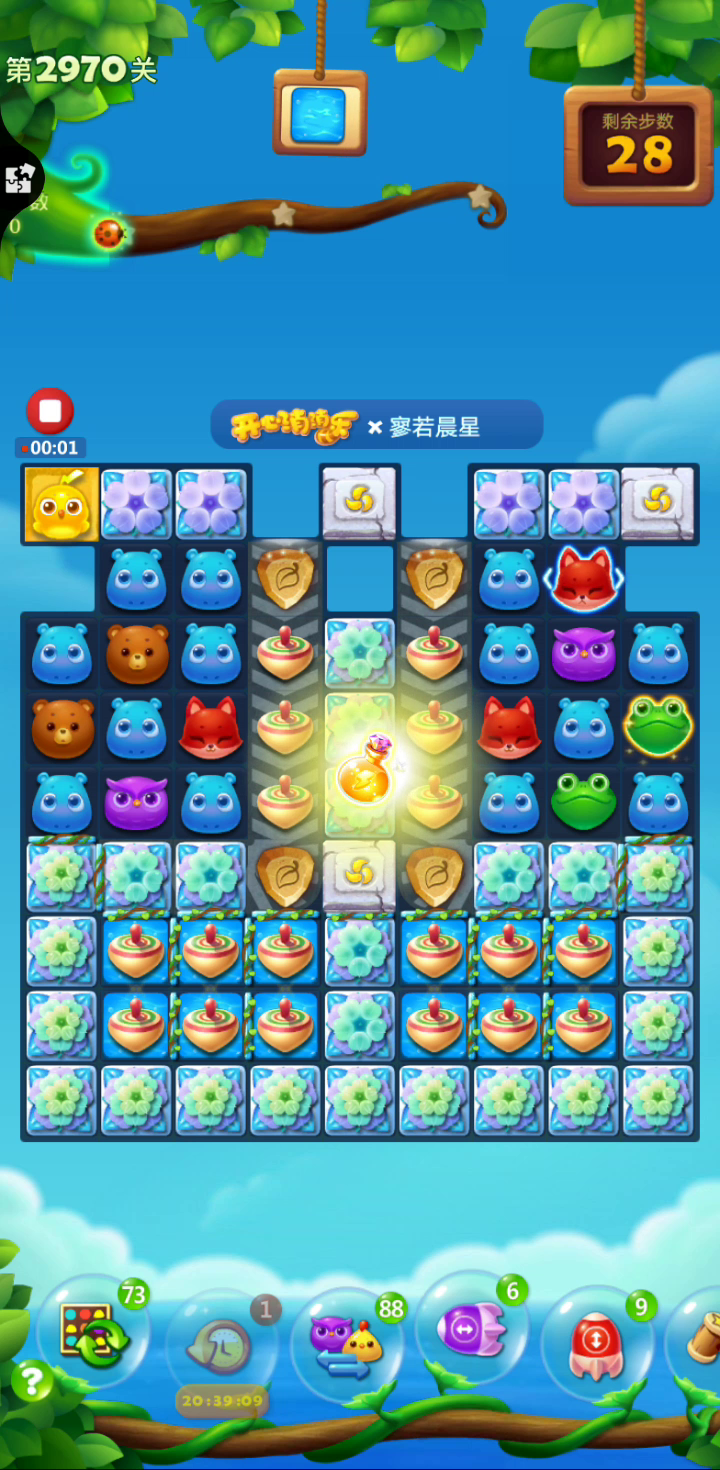This screenshot has width=720, height=1470.
Task: Open the puzzle piece side panel
Action: (x=19, y=180)
